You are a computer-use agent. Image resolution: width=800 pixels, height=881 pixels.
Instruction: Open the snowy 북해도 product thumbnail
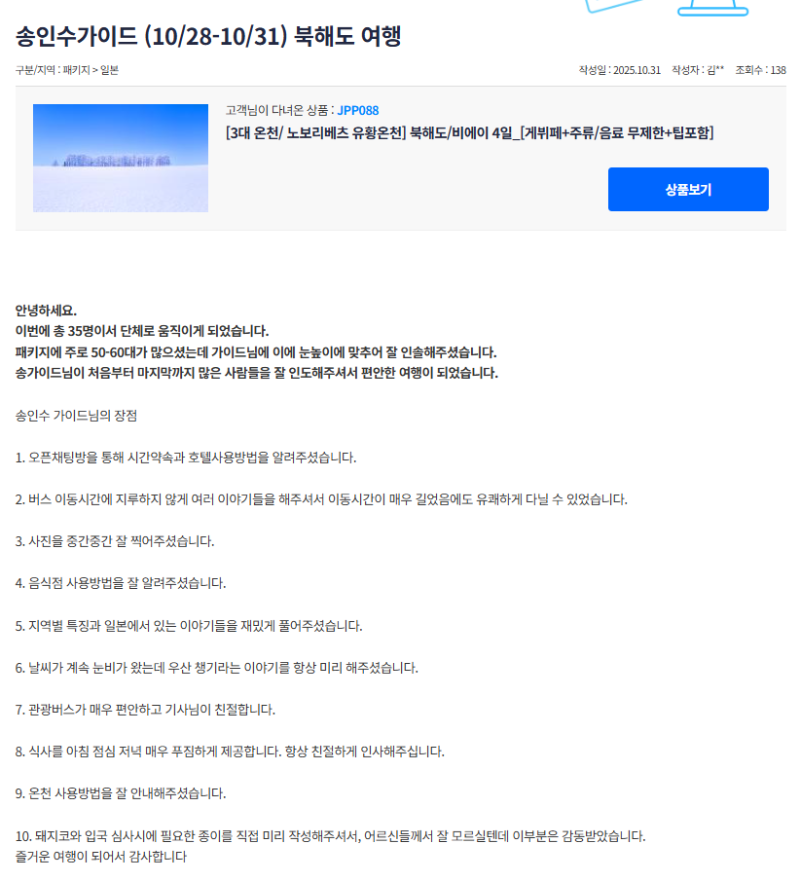click(x=120, y=158)
